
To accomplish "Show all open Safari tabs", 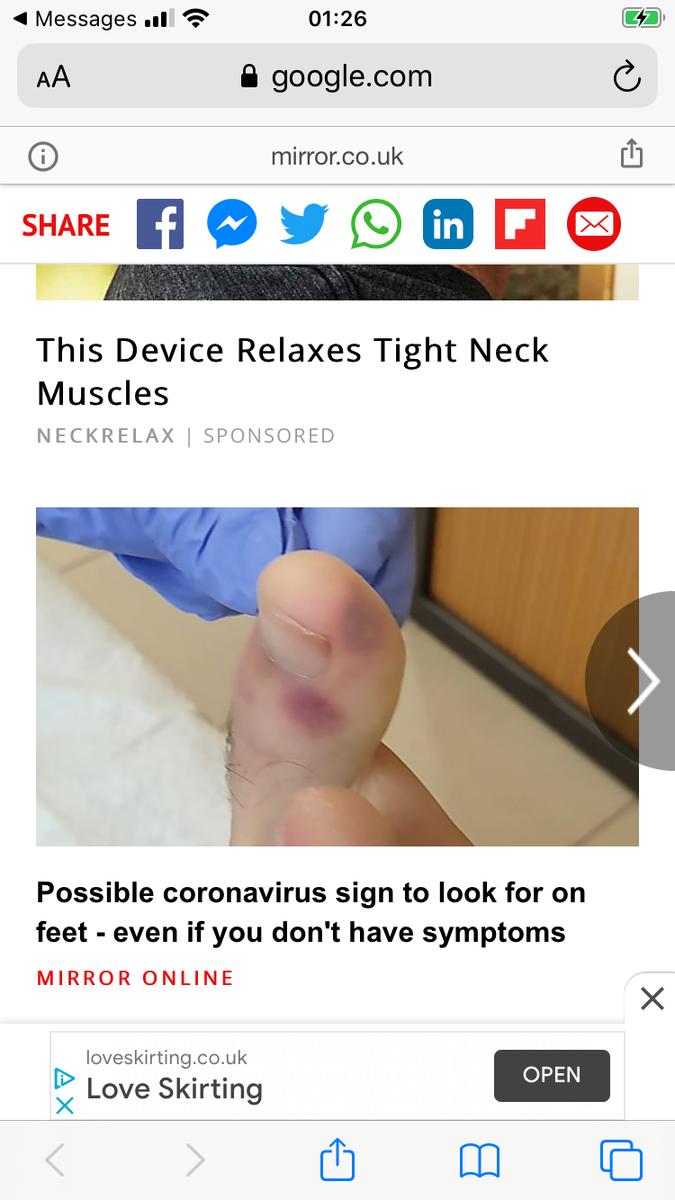I will [x=621, y=1161].
